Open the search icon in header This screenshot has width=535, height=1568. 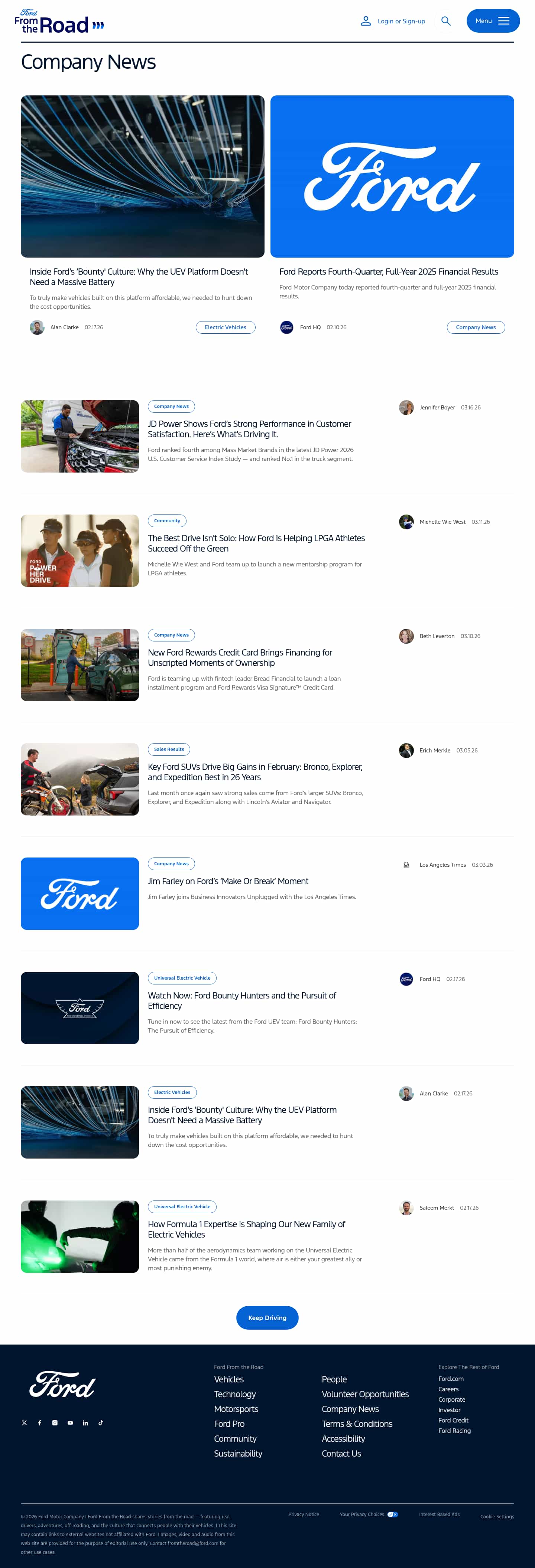tap(446, 21)
